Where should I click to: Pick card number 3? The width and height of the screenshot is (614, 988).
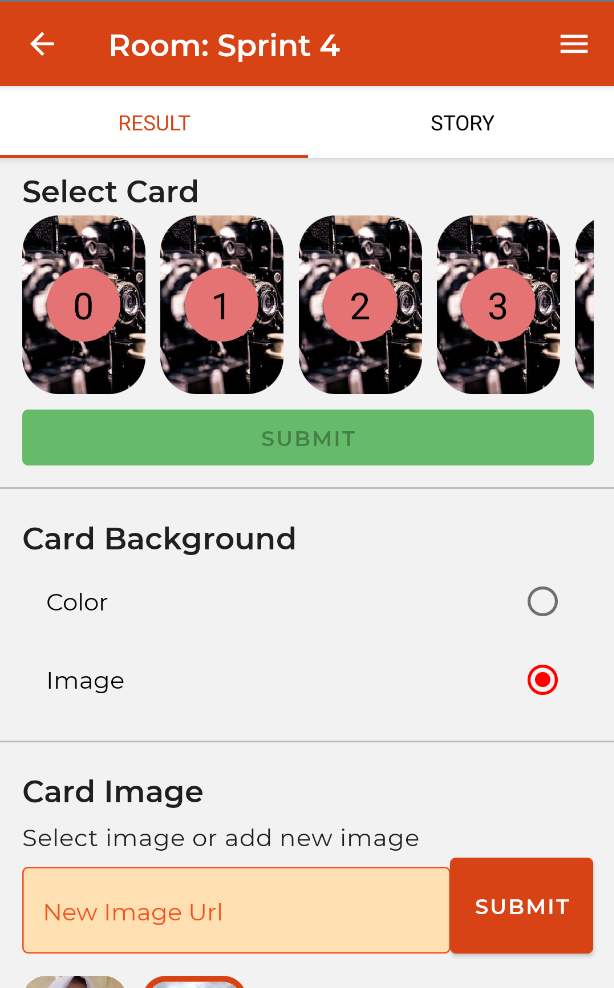point(498,305)
